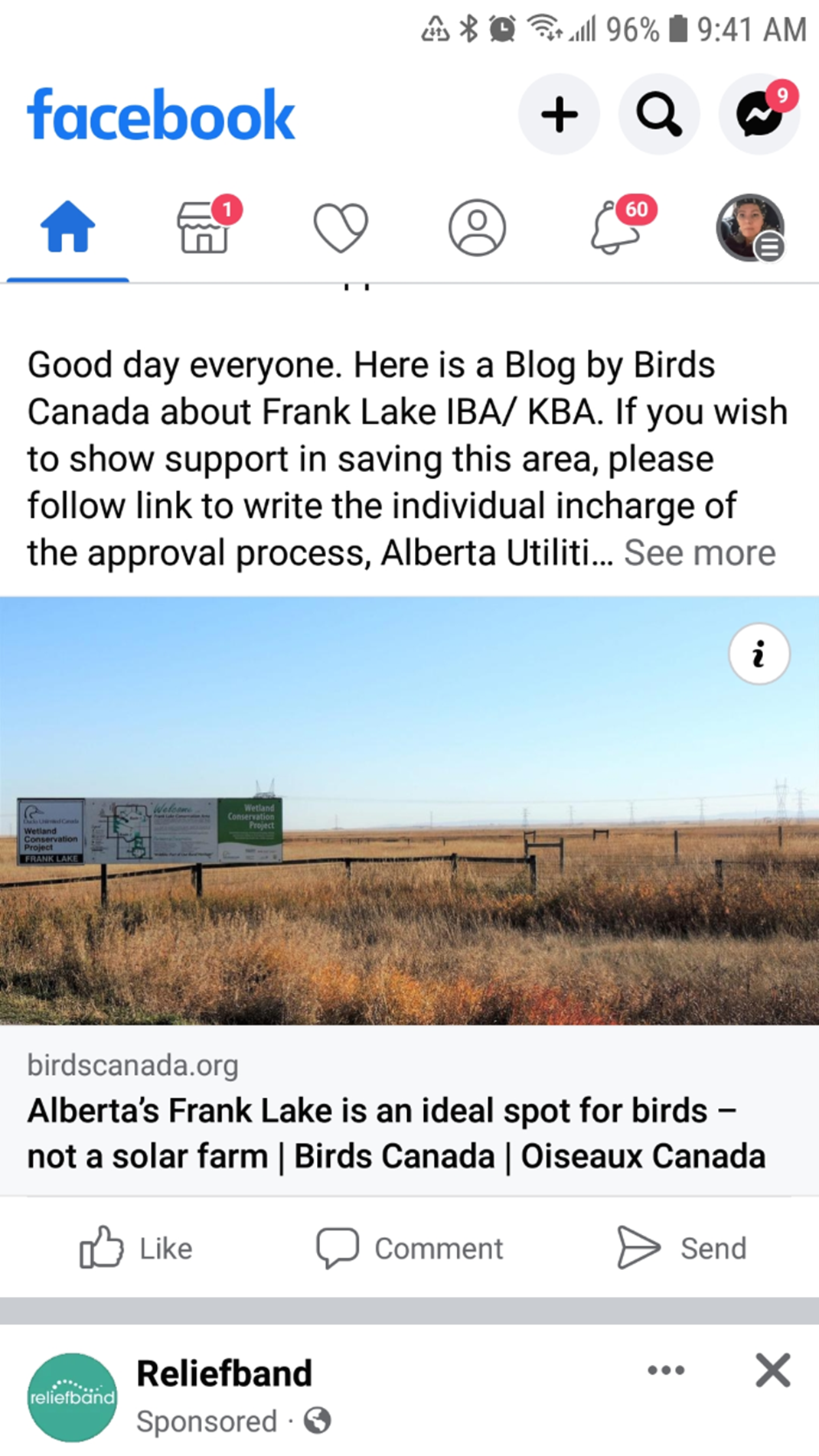Switch to the Profile tab
This screenshot has width=819, height=1456.
tap(477, 228)
